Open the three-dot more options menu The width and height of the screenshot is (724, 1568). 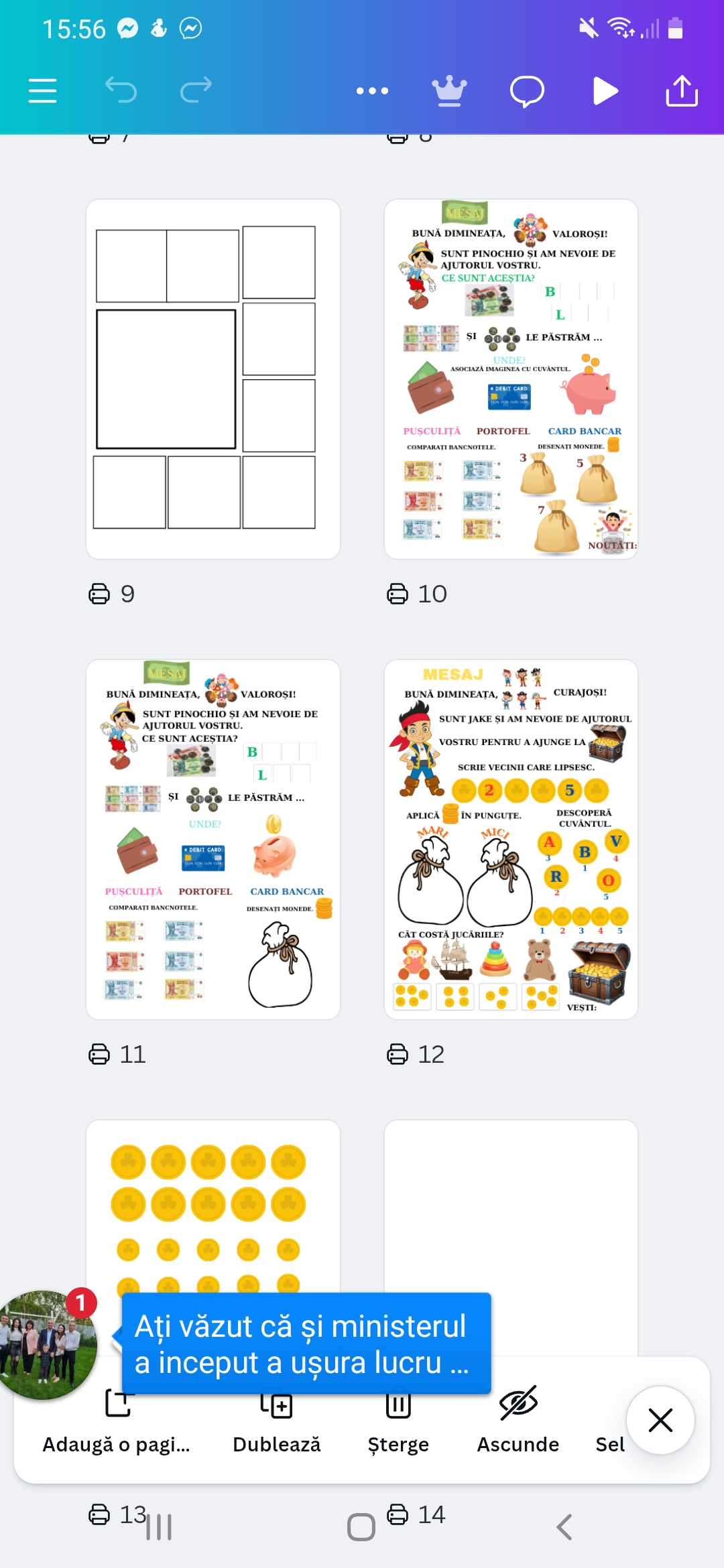click(x=372, y=90)
